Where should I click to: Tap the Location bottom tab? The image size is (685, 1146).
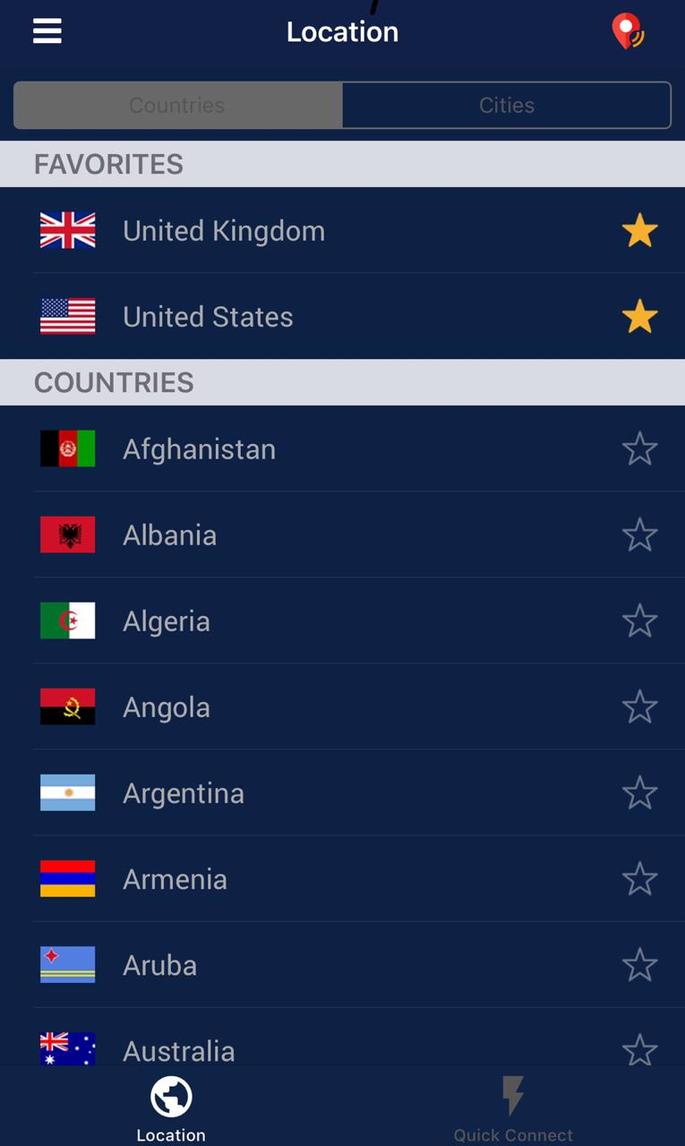(171, 1107)
